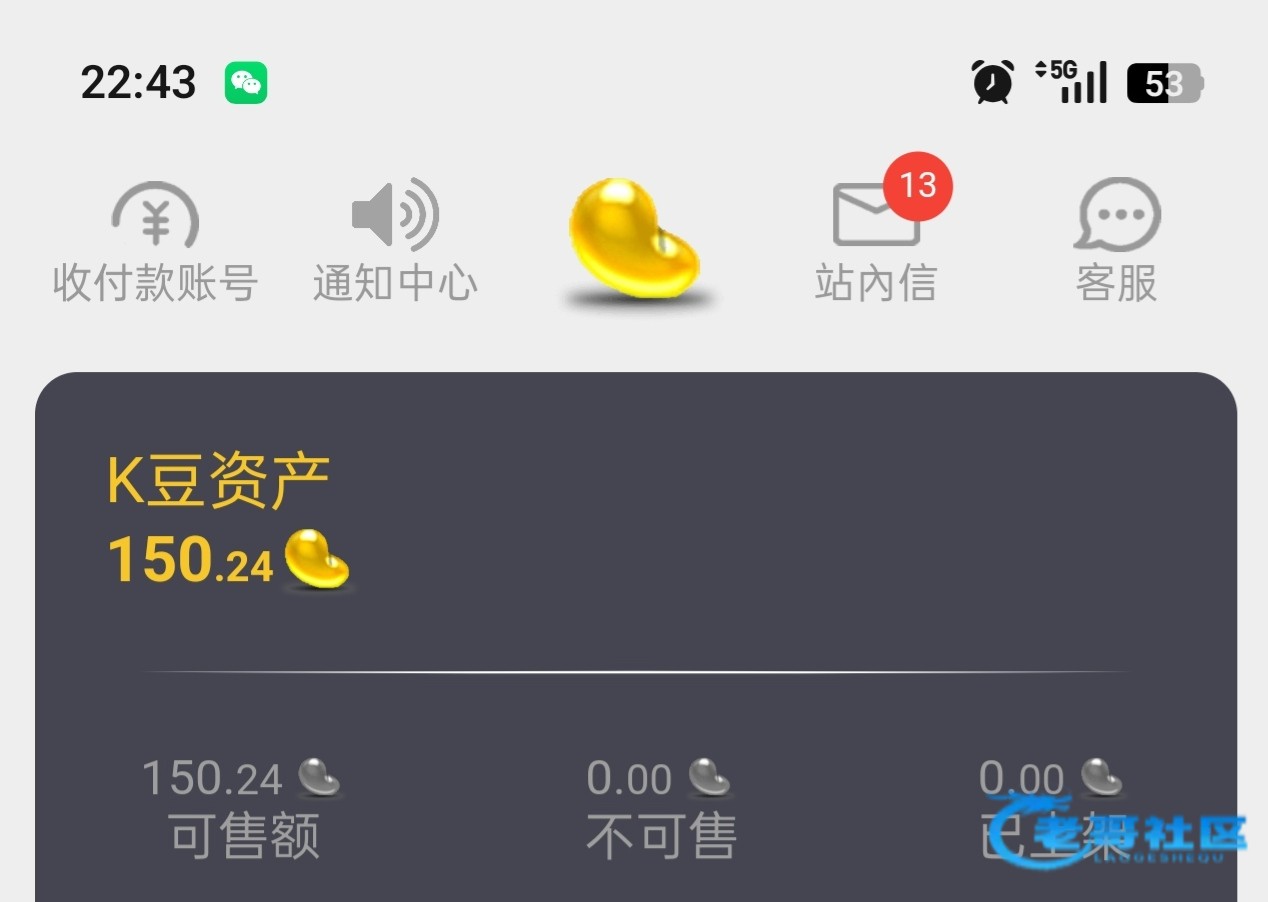The width and height of the screenshot is (1268, 902).
Task: Open 收付款账号 payment accounts
Action: click(155, 242)
